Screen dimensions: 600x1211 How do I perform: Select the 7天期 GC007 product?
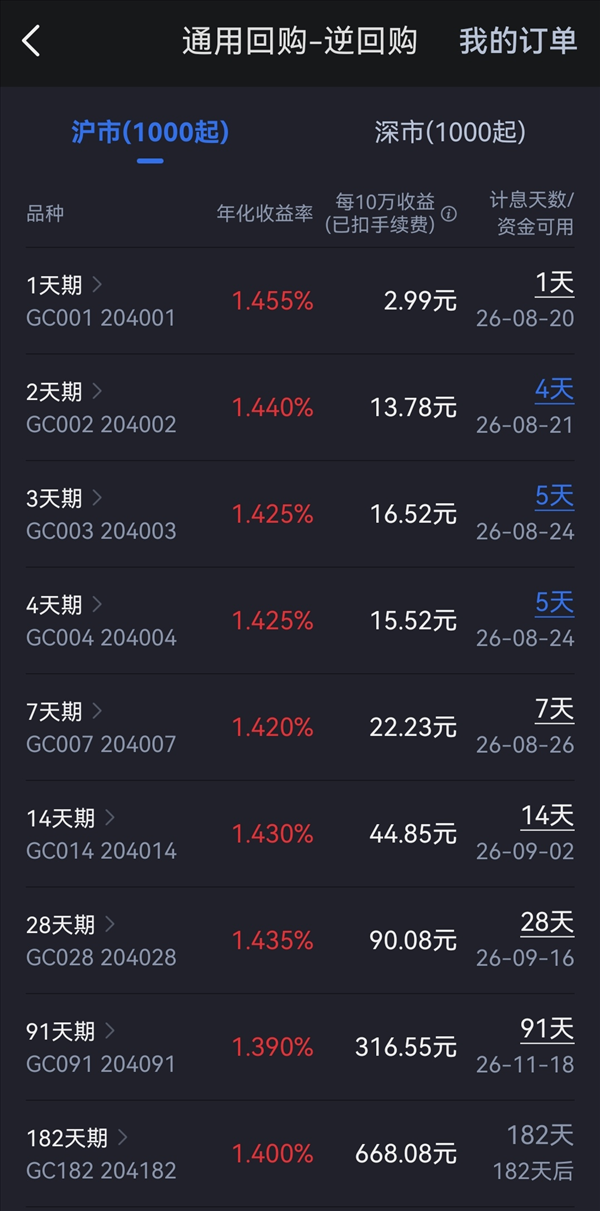pos(300,728)
